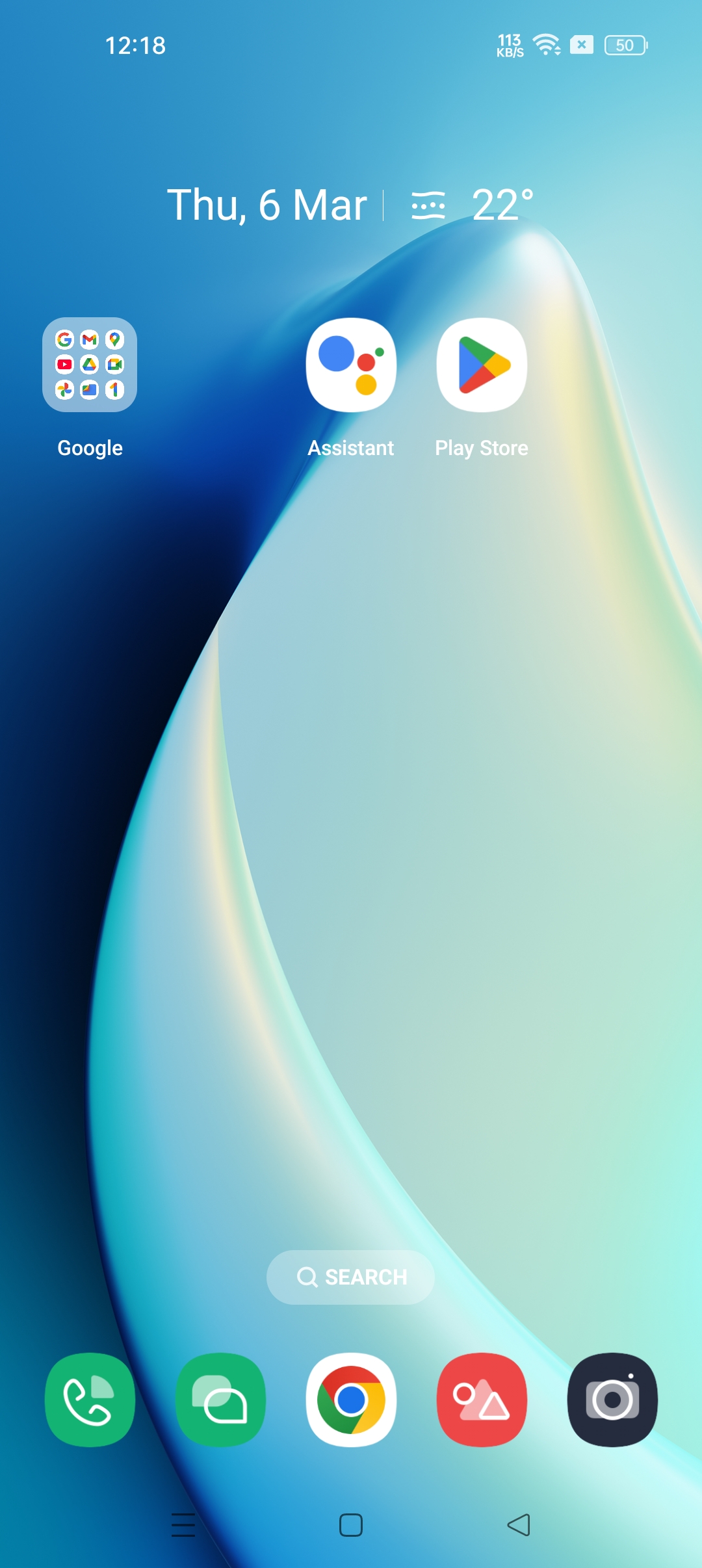Tap the back navigation button

pos(519,1524)
